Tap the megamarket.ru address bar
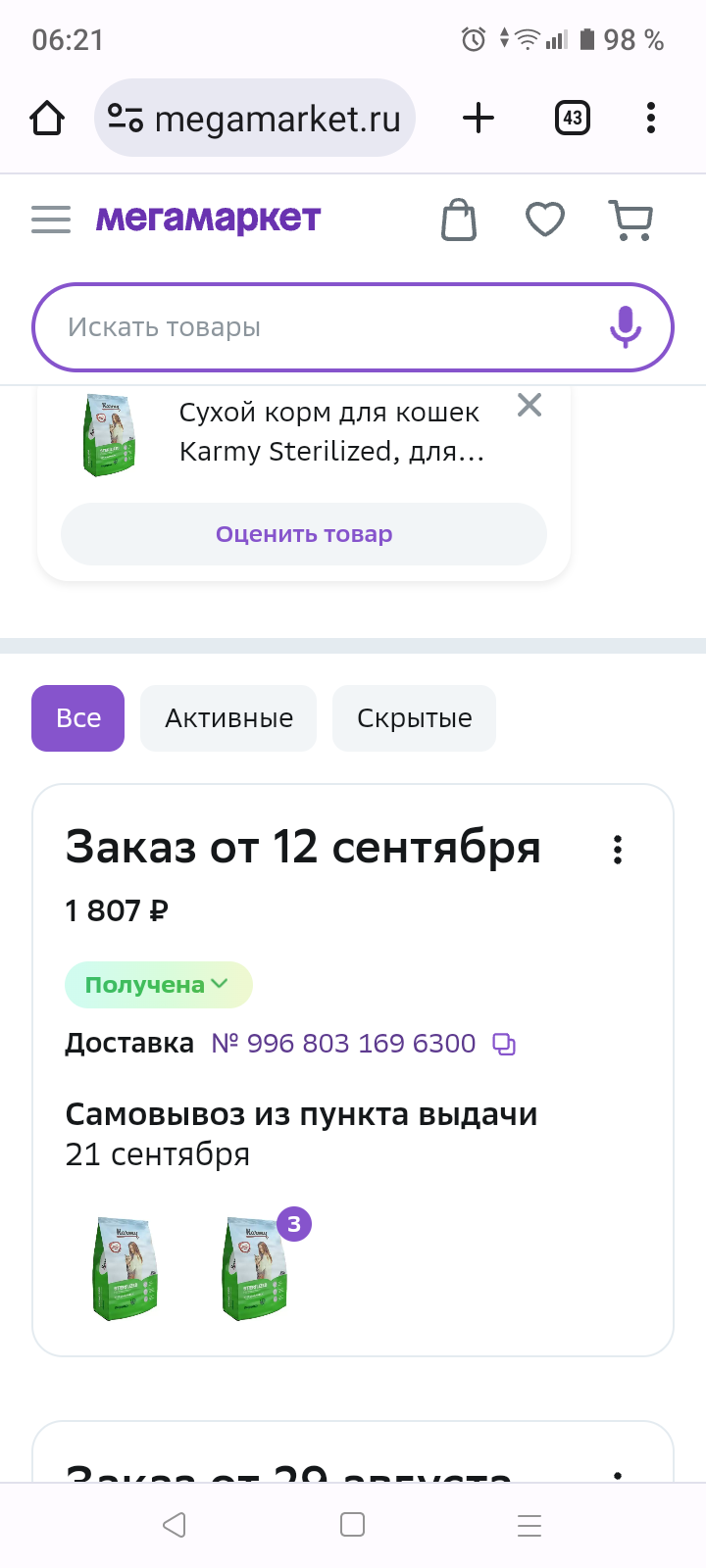The height and width of the screenshot is (1568, 706). [255, 119]
